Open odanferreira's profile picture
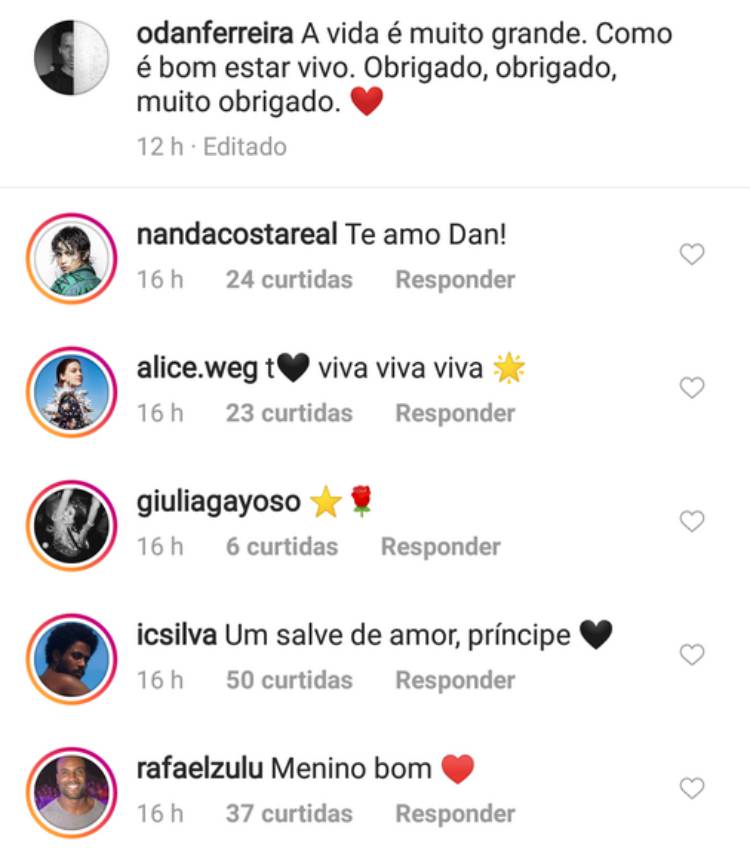This screenshot has height=854, width=750. [x=71, y=58]
